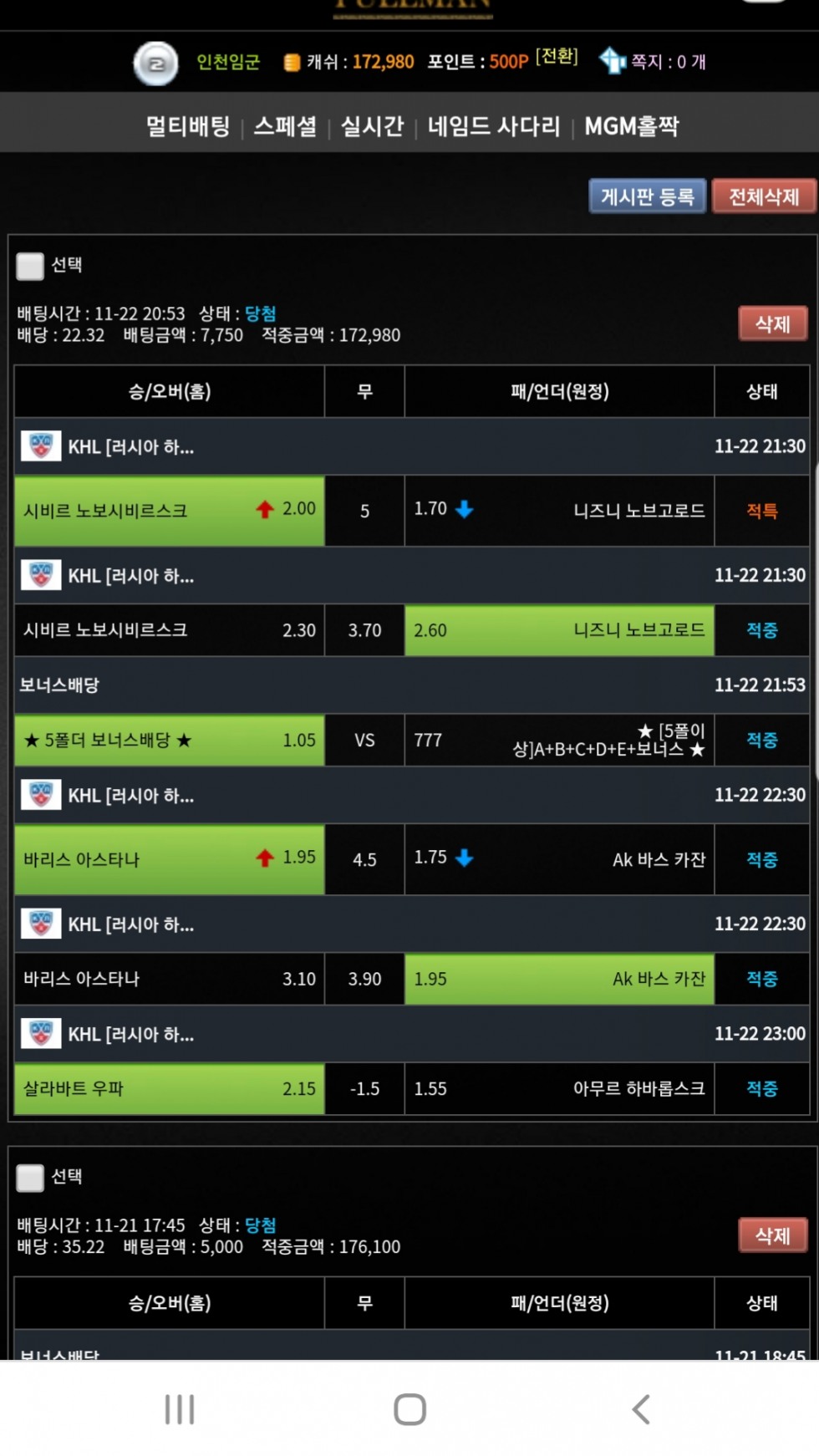Check the 선택 box for 11-22 20:53 bet

pos(30,266)
